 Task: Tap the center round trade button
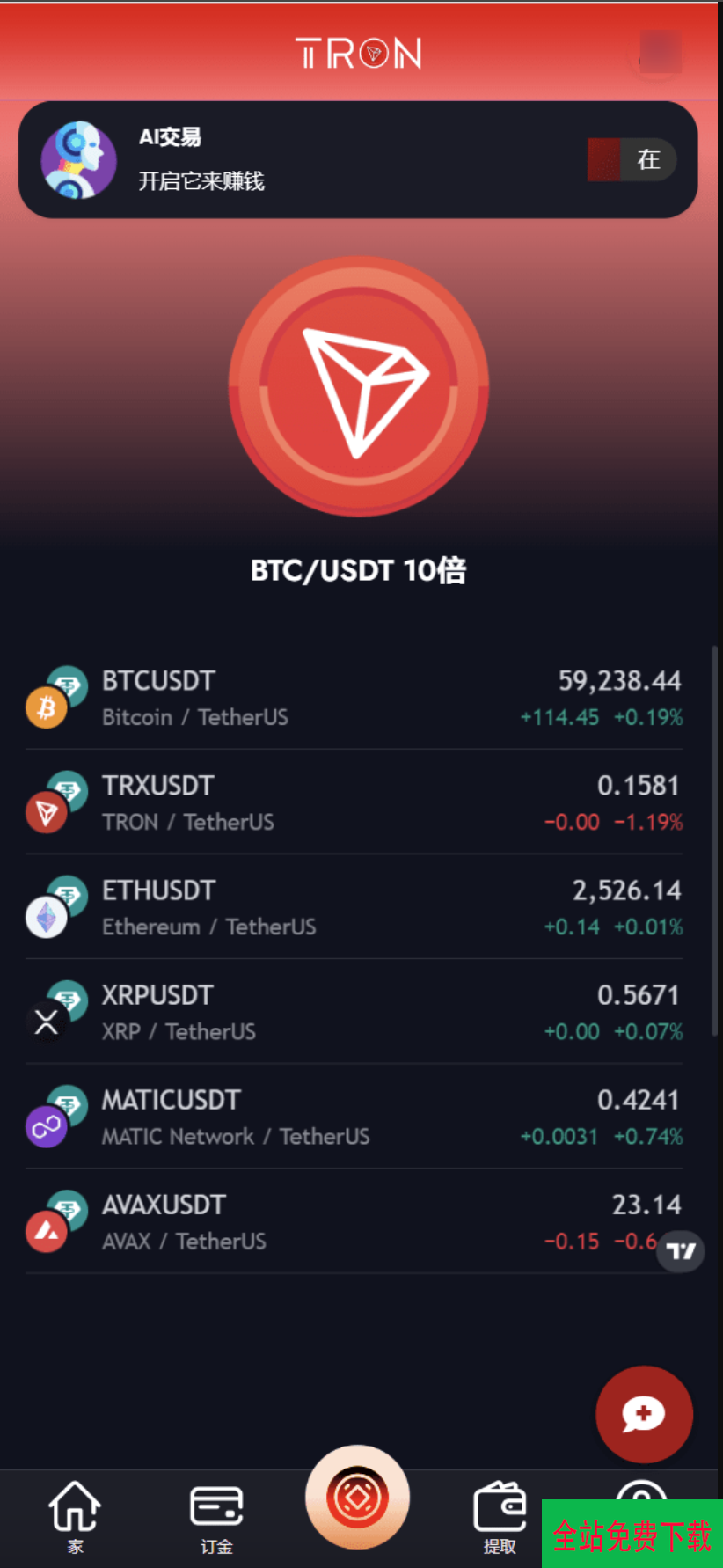click(357, 1497)
